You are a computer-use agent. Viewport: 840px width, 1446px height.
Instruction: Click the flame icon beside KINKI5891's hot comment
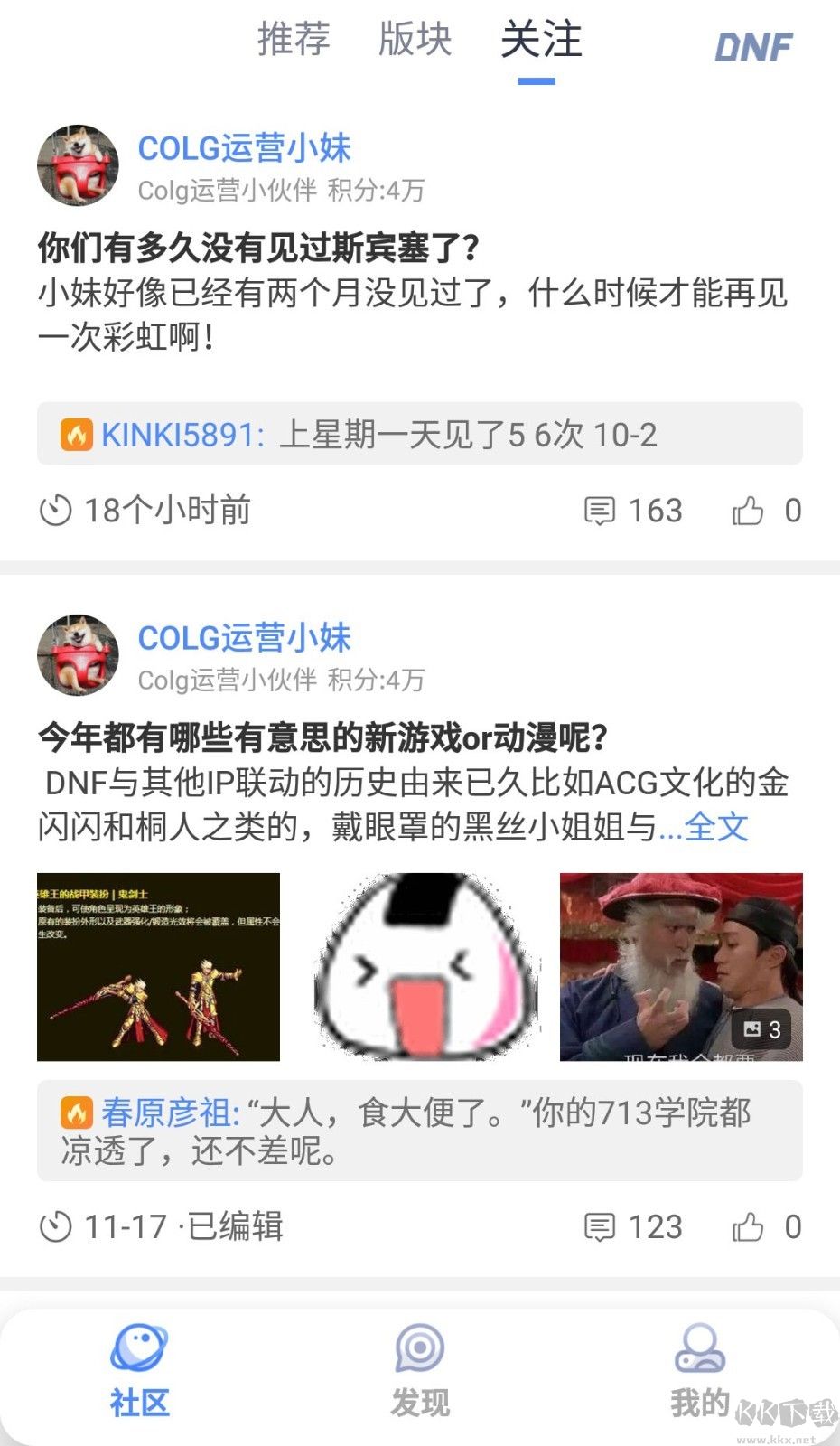[x=75, y=434]
